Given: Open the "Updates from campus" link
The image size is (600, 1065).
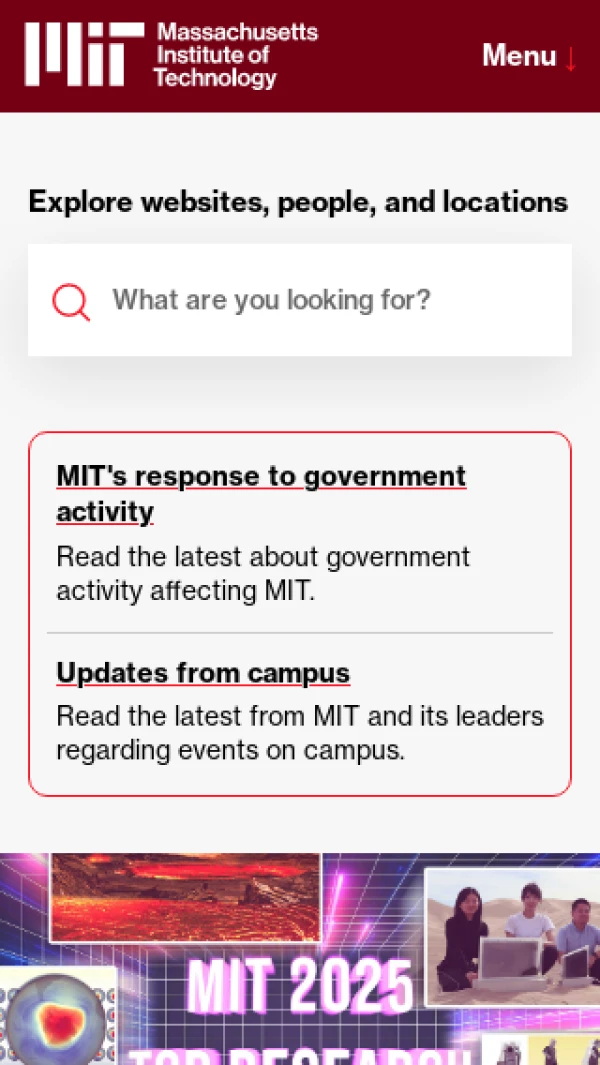Looking at the screenshot, I should click(203, 673).
